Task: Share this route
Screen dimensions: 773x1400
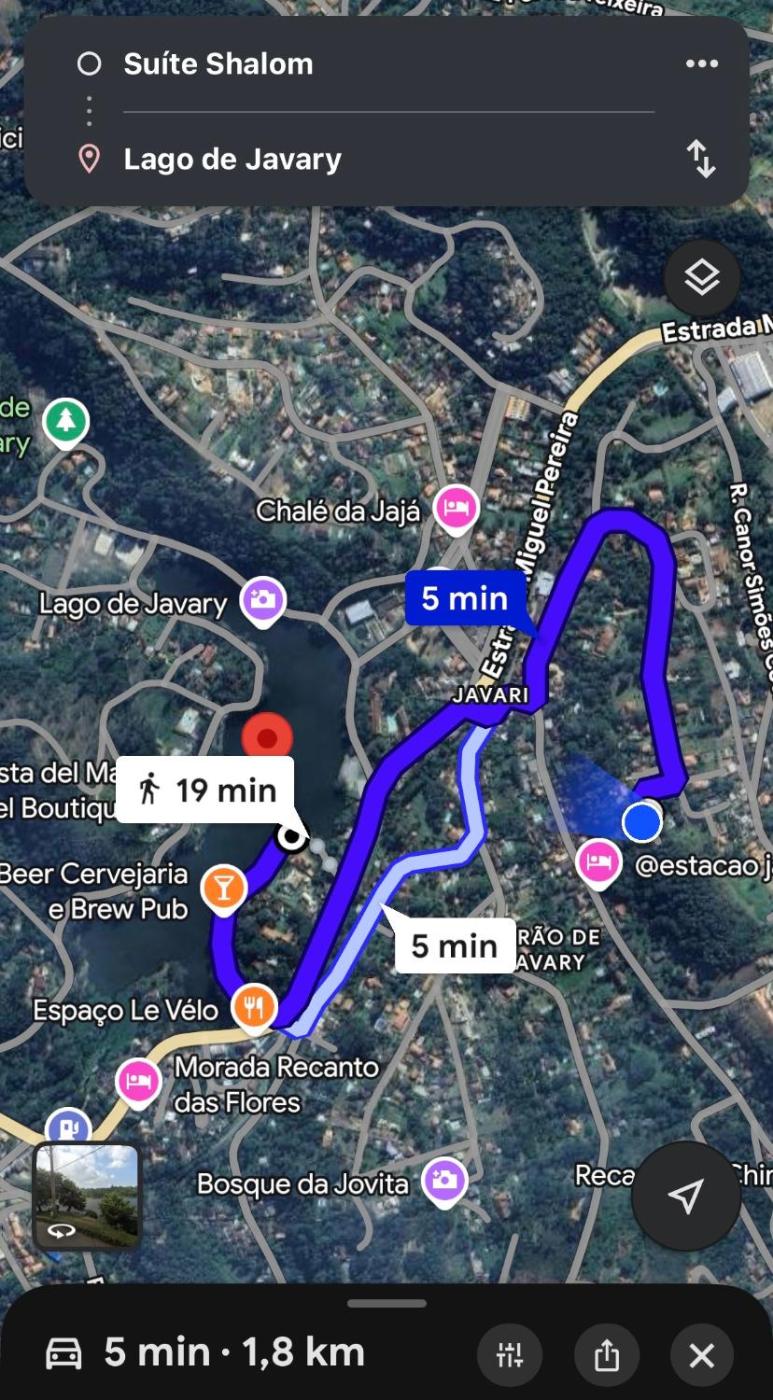Action: point(606,1355)
